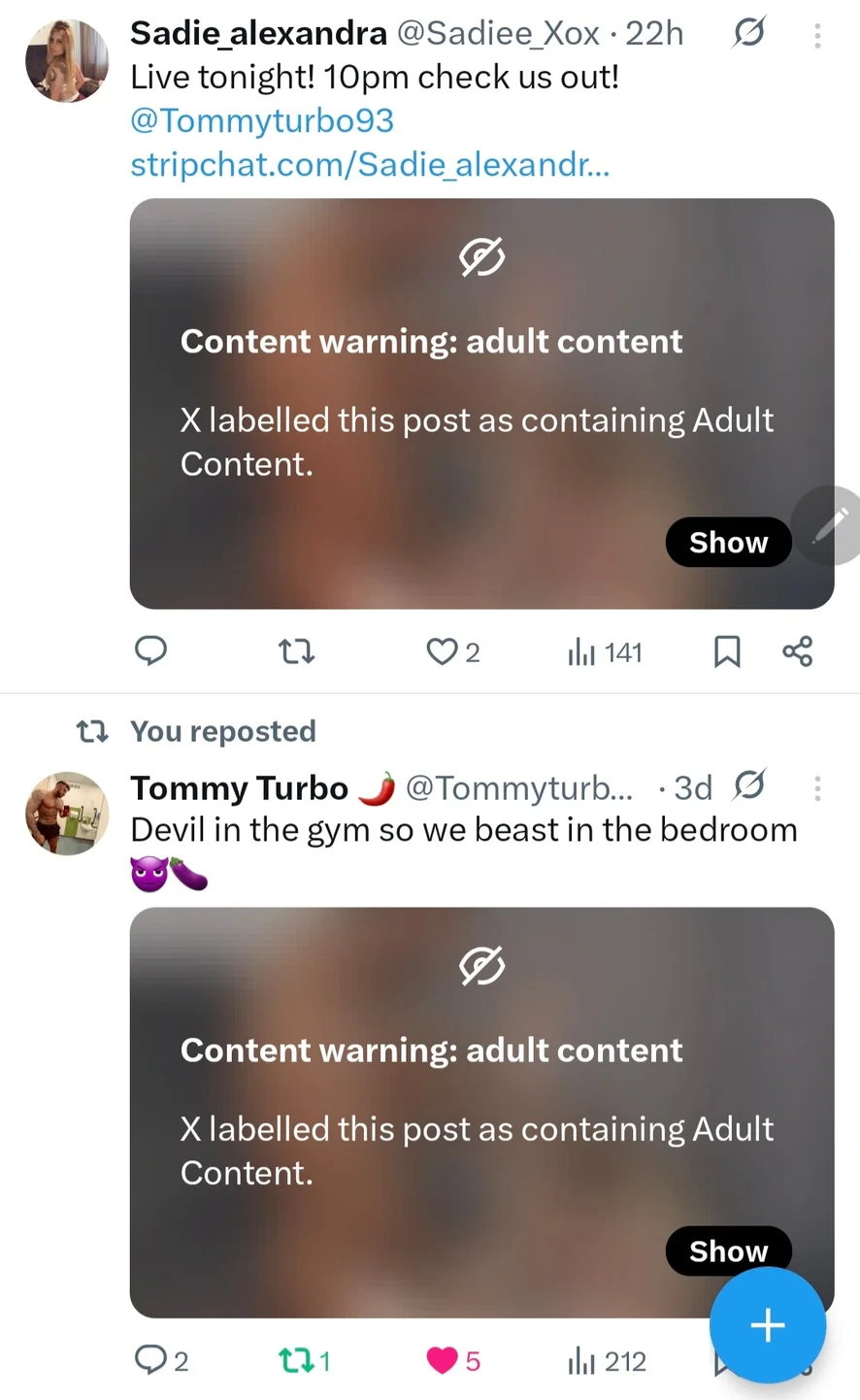Reply to Sadie_alexandra's post
This screenshot has width=860, height=1400.
point(150,651)
